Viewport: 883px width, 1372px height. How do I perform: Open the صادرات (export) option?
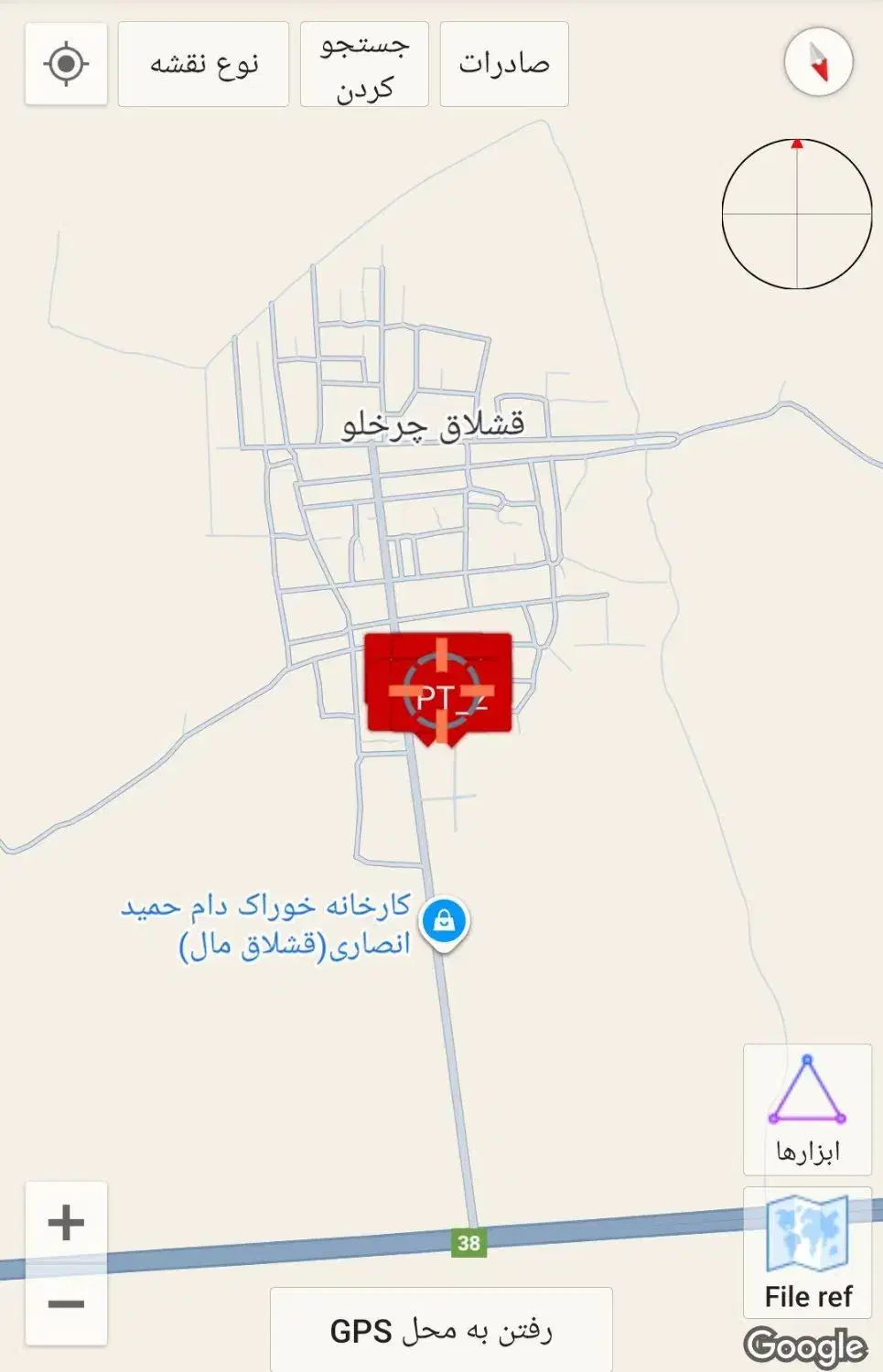(x=504, y=64)
